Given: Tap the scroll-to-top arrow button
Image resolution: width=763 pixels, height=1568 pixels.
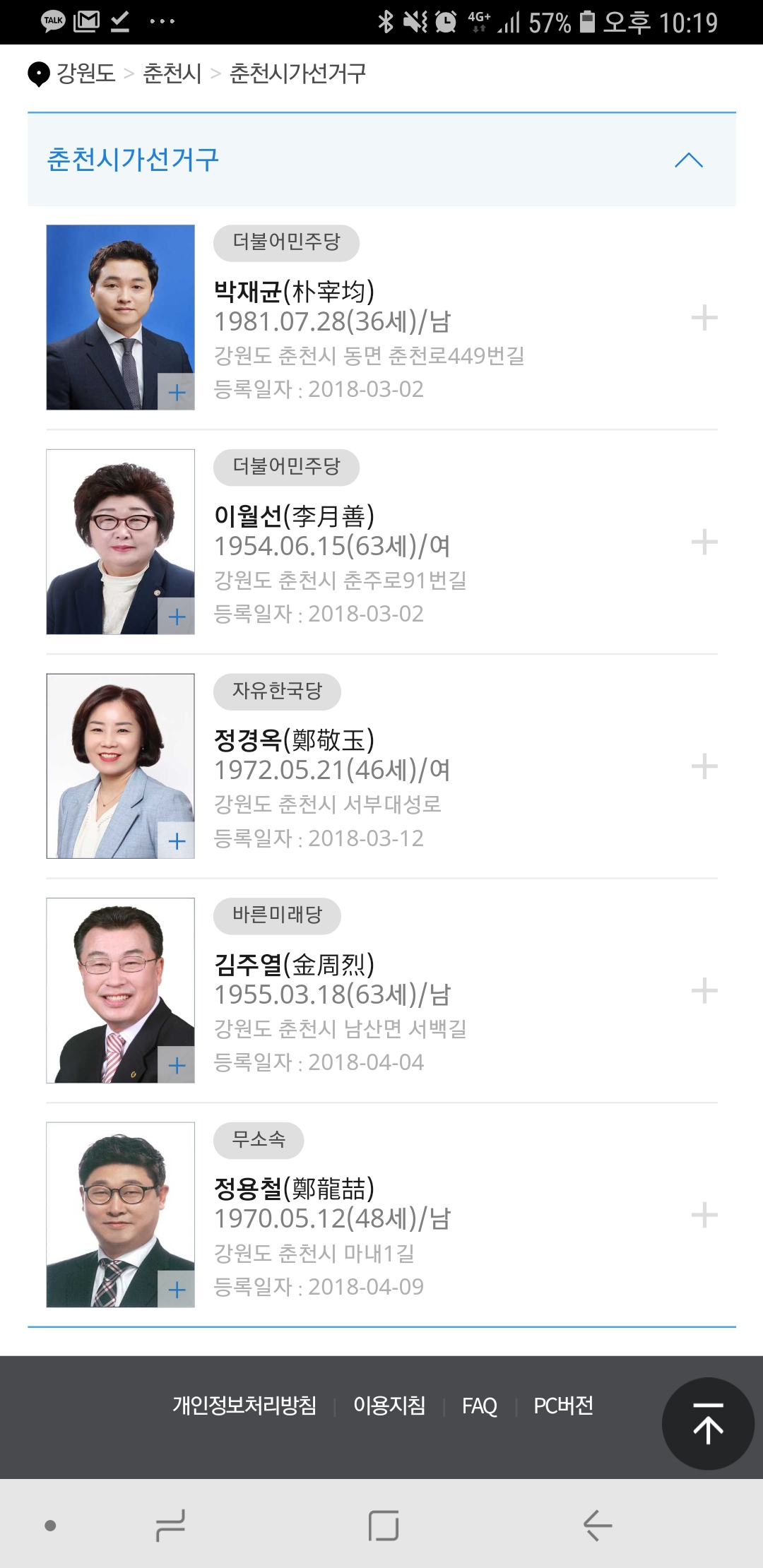Looking at the screenshot, I should click(x=707, y=1424).
